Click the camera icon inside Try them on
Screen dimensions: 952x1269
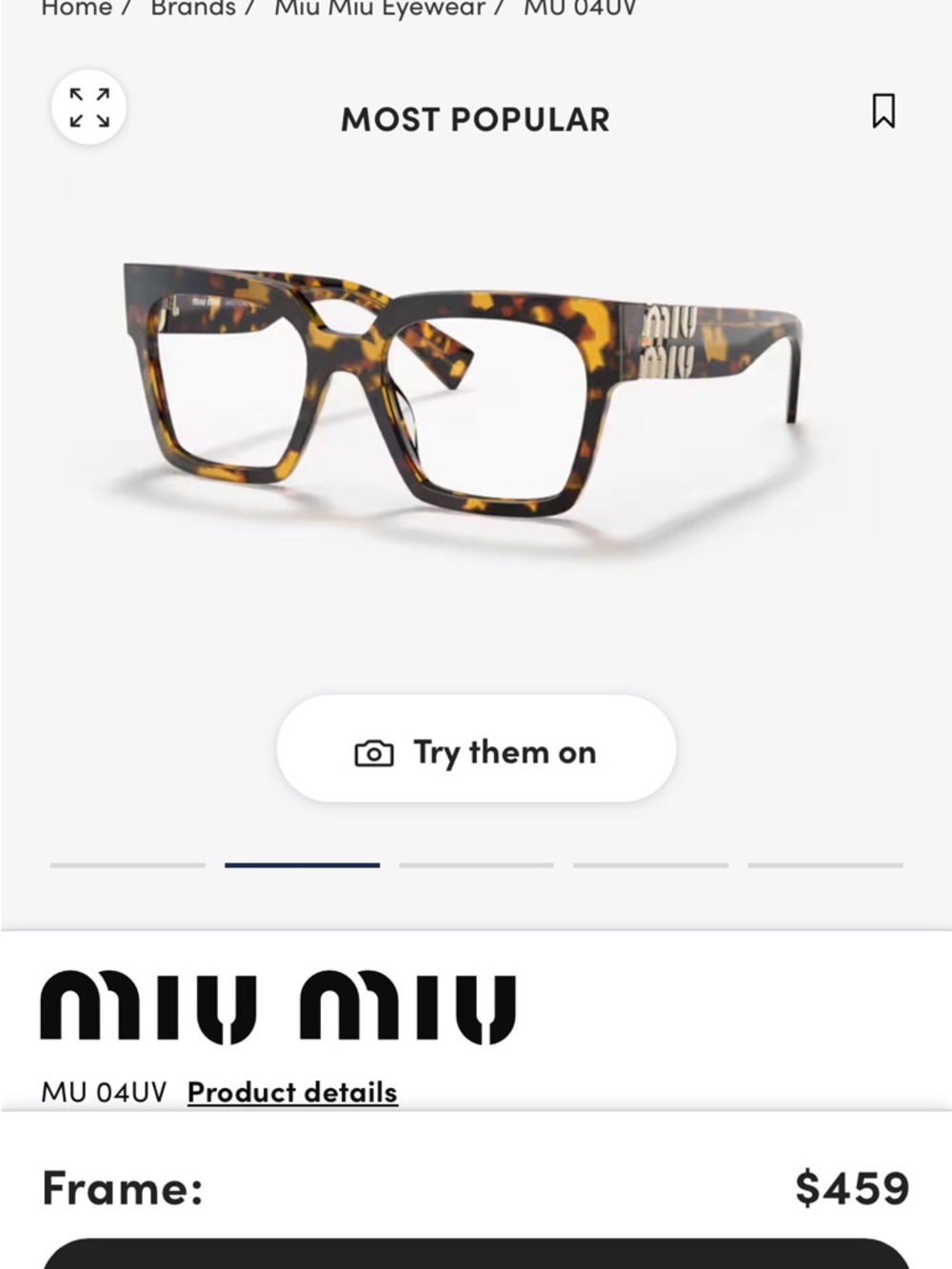pos(374,751)
